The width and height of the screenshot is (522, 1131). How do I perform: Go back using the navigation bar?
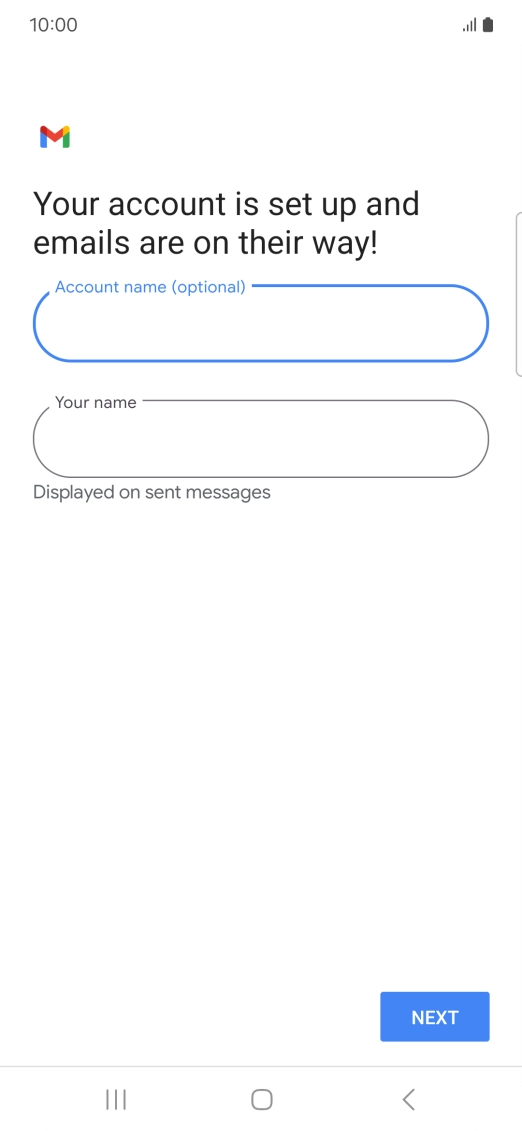point(408,1099)
